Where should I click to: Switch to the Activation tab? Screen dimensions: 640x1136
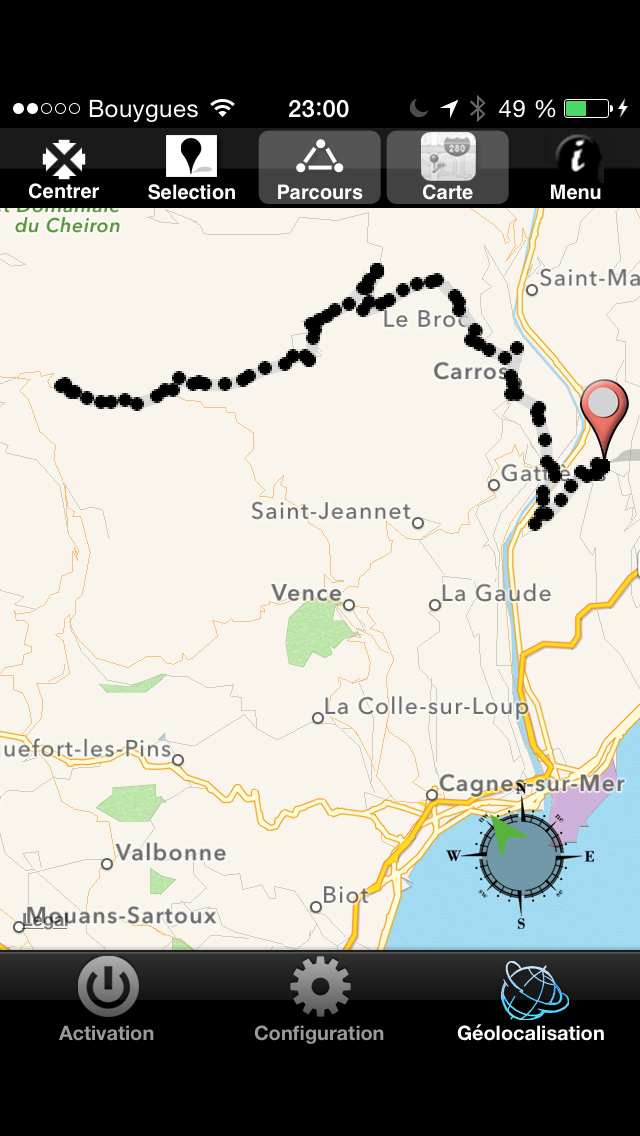pos(107,1001)
